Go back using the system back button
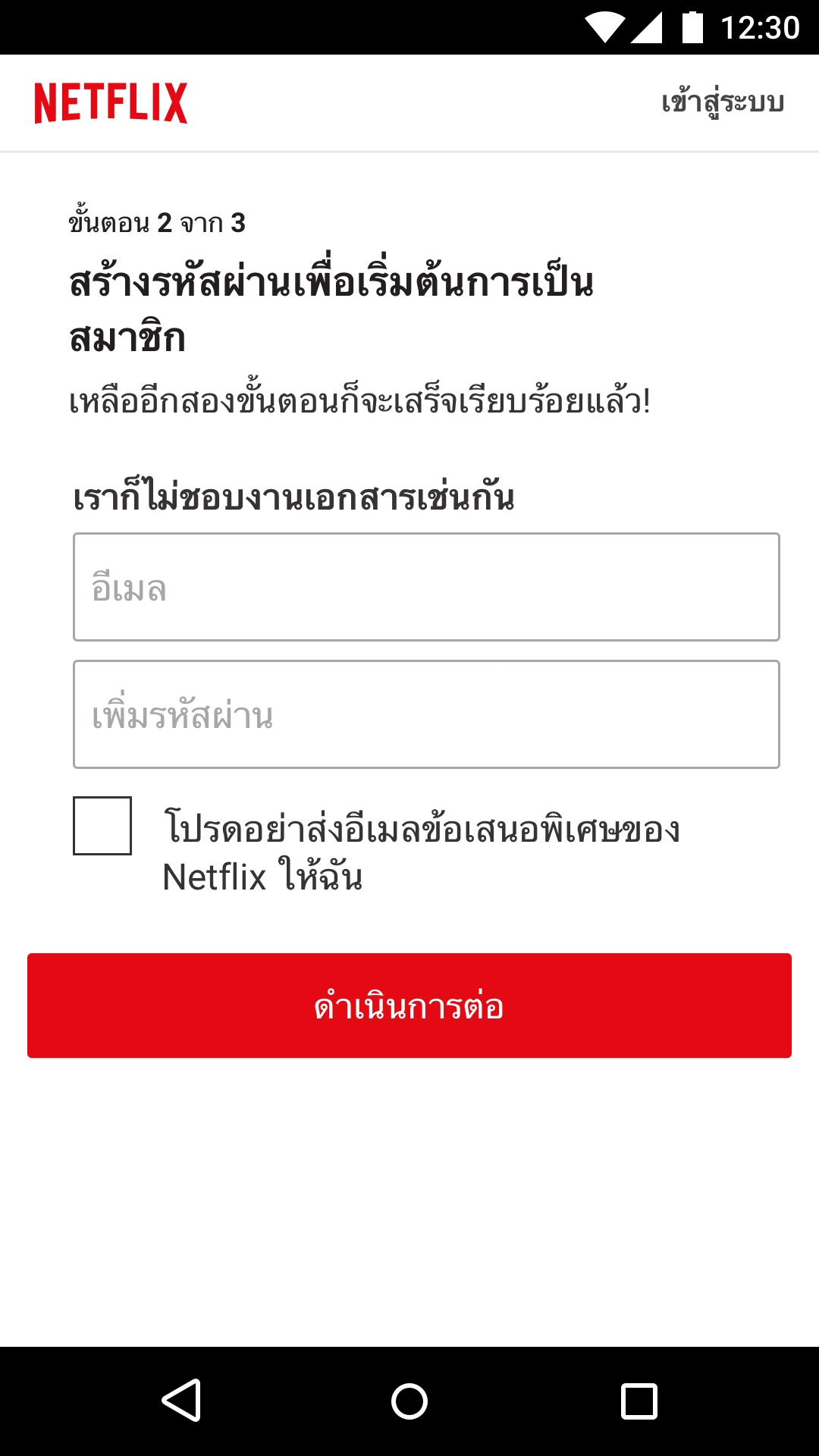Screen dimensions: 819x1456 [x=182, y=1400]
